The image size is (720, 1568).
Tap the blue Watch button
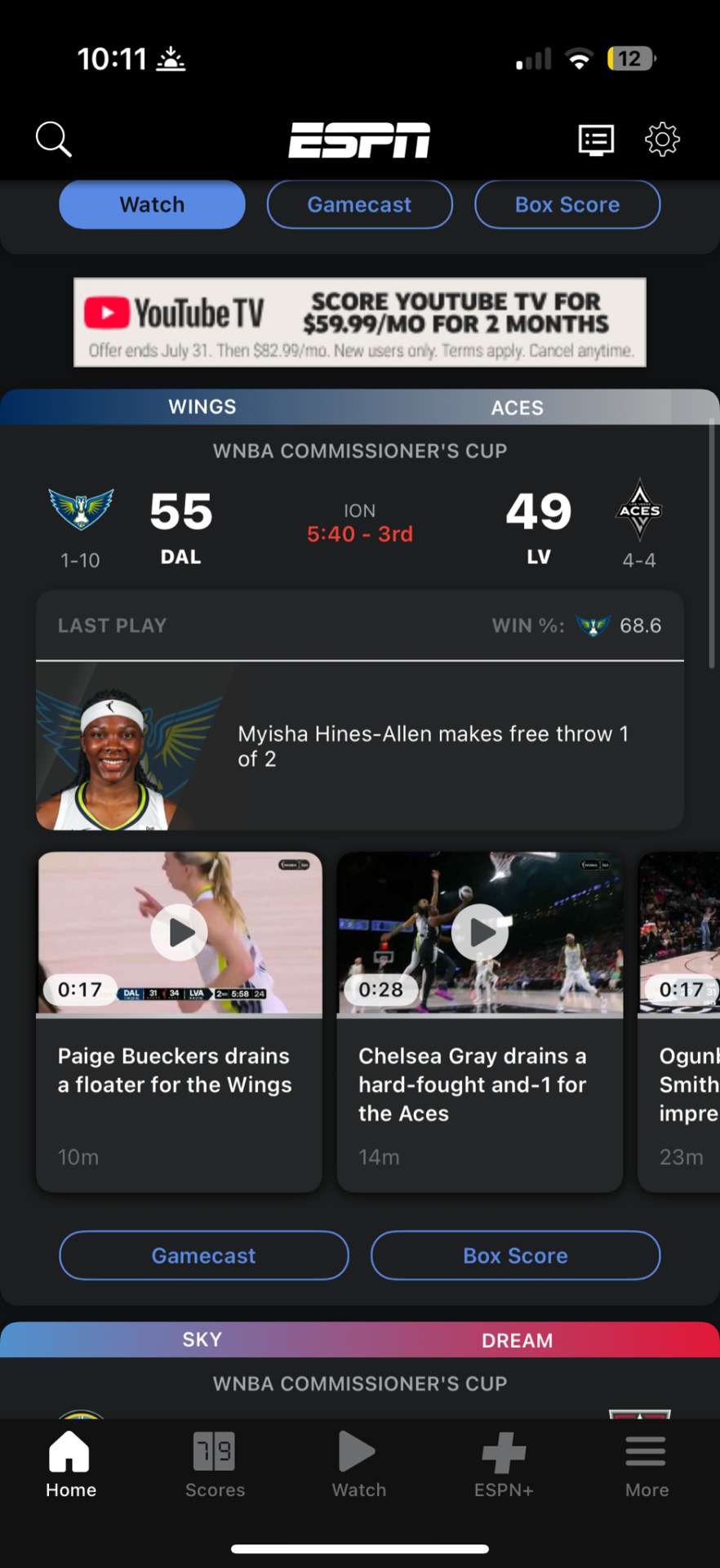(152, 204)
